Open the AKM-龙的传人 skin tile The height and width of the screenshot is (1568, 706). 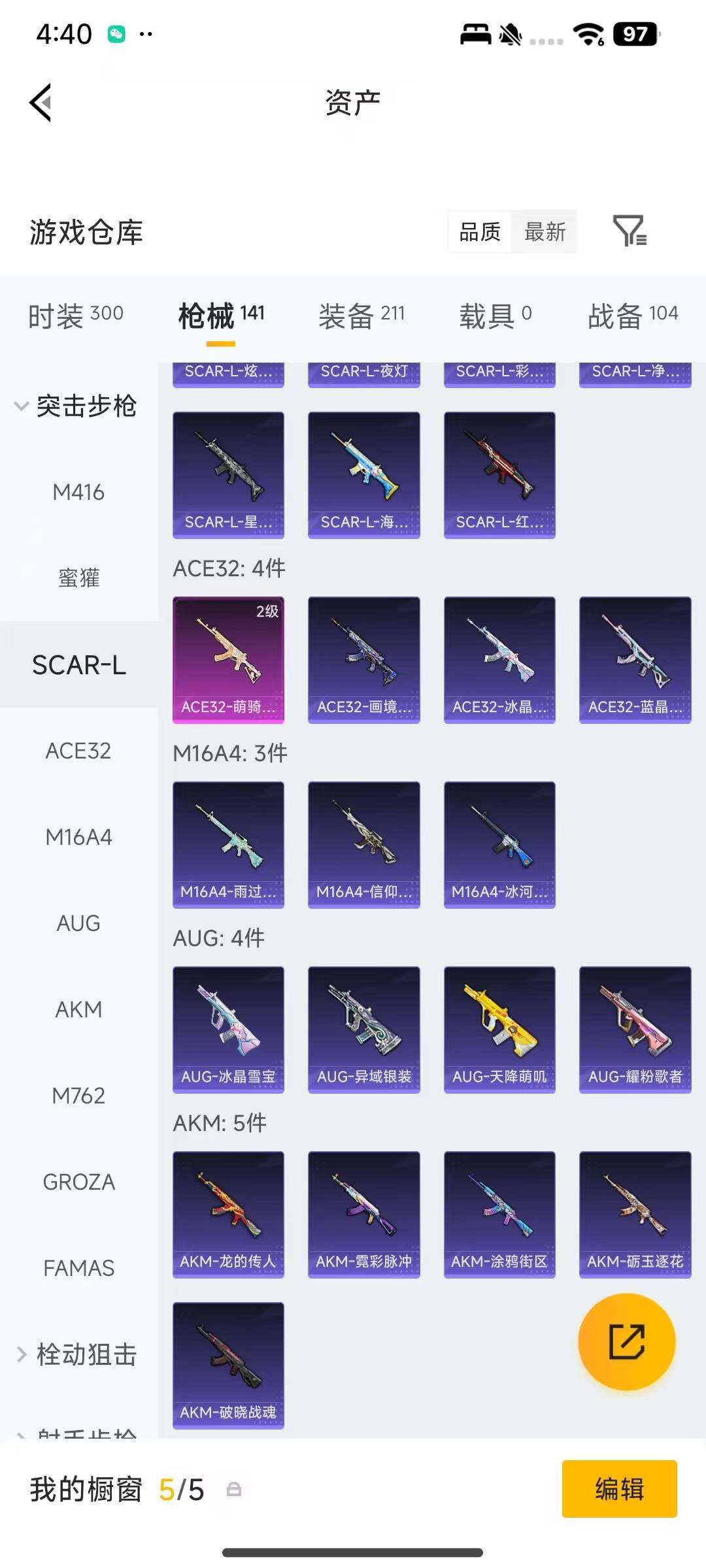pyautogui.click(x=228, y=1214)
